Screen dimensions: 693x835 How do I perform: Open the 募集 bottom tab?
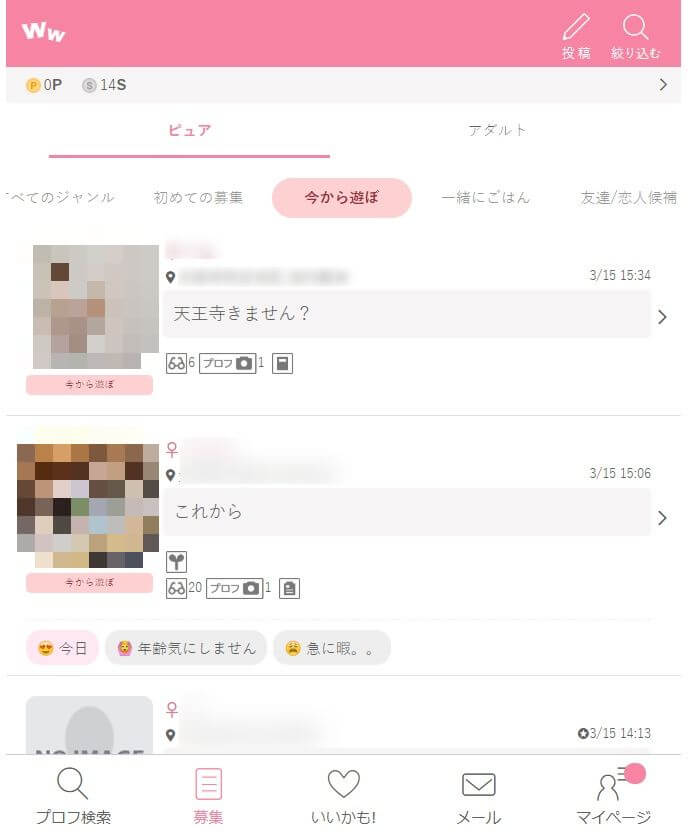click(x=208, y=796)
